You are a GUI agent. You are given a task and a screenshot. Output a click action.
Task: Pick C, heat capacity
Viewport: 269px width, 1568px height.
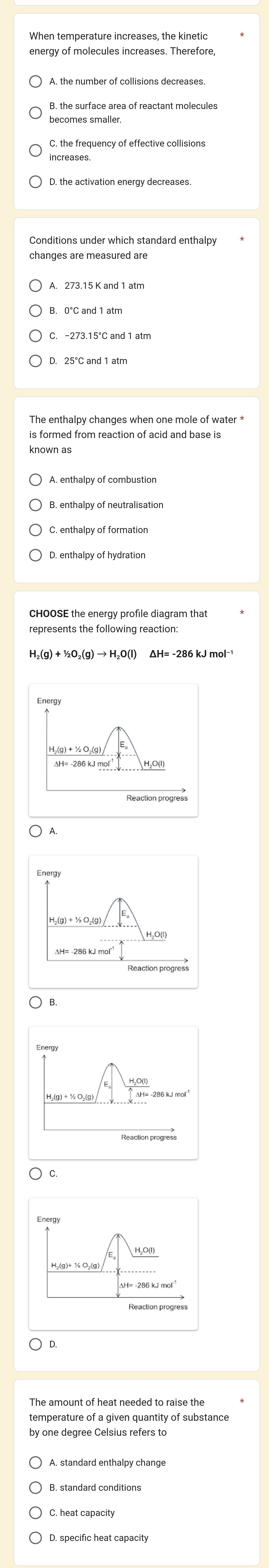click(x=36, y=1513)
